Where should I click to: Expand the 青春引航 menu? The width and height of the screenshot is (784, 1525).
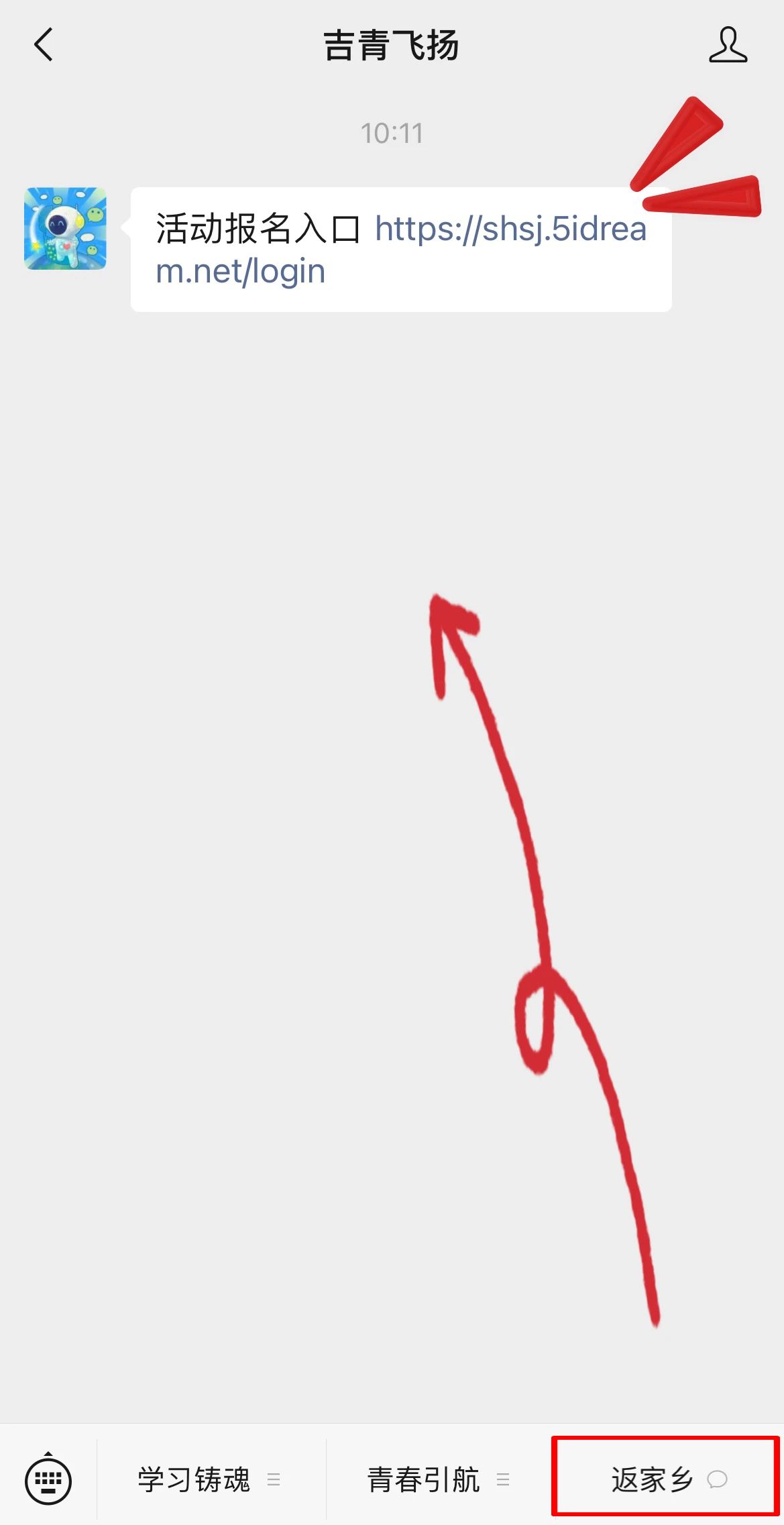pyautogui.click(x=438, y=1479)
